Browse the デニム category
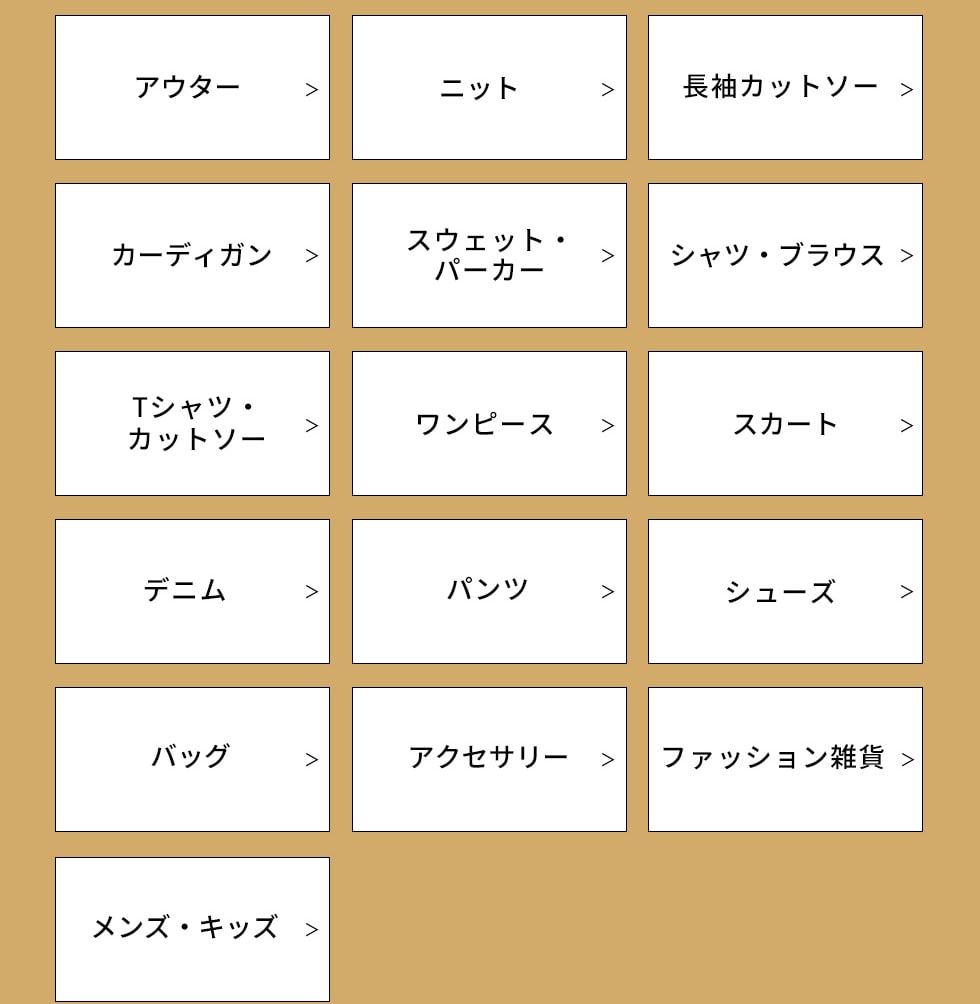Viewport: 980px width, 1004px height. coord(192,592)
